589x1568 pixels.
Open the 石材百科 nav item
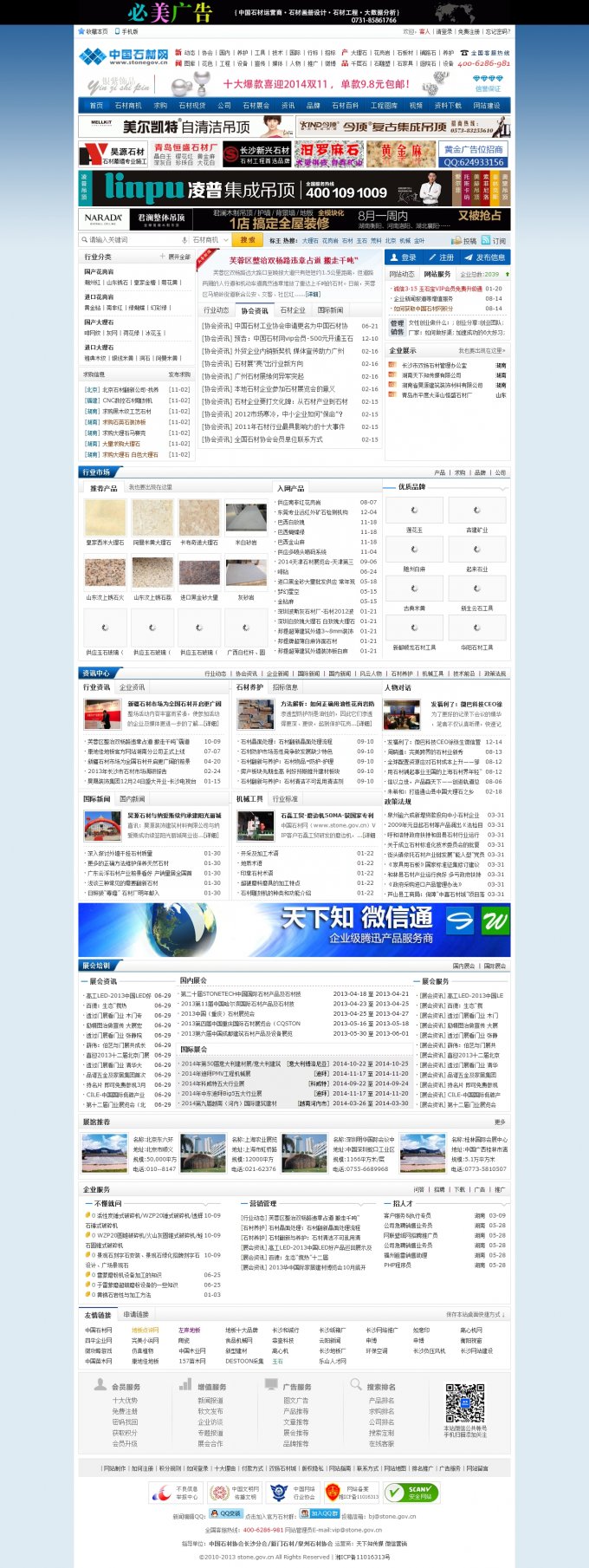(x=346, y=106)
